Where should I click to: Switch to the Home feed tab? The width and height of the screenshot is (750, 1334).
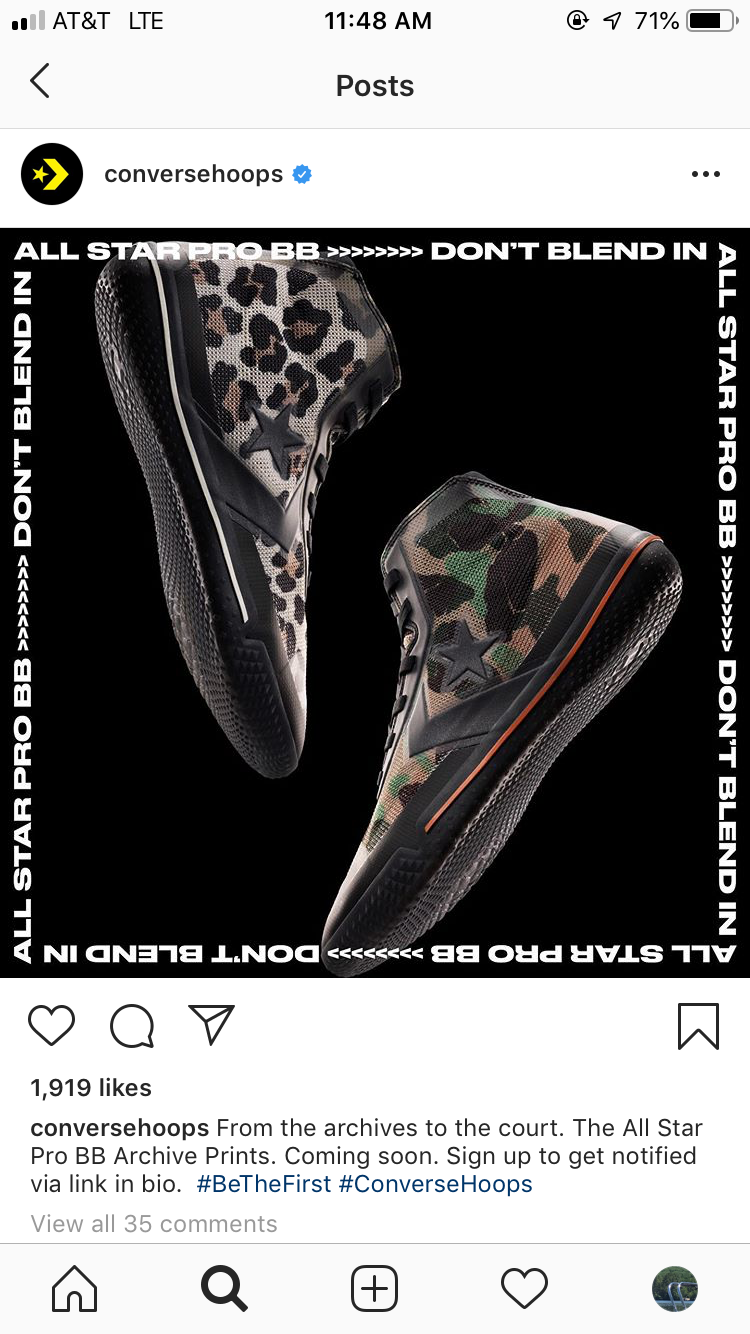[x=75, y=1289]
